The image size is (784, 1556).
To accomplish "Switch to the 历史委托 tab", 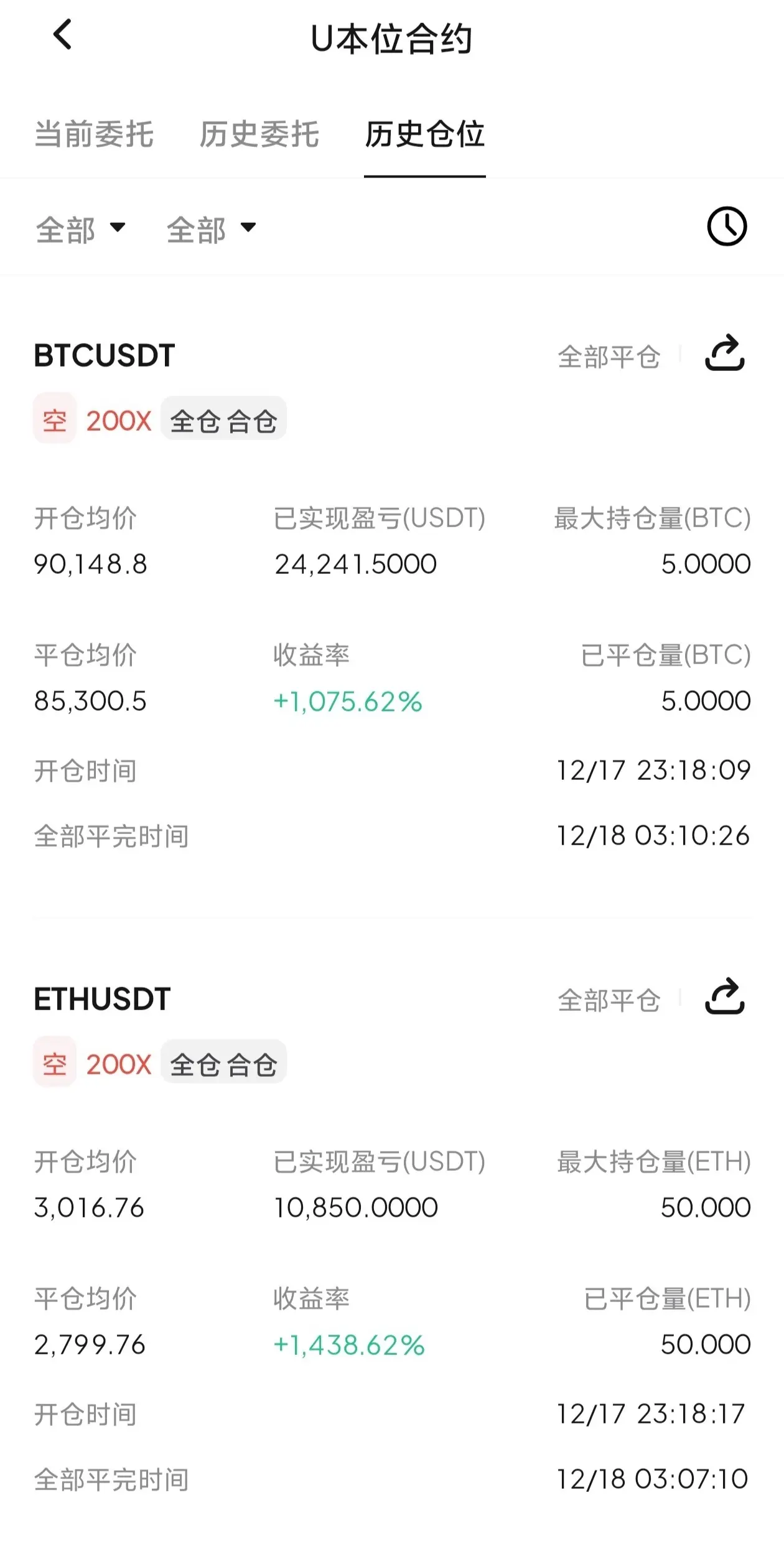I will tap(259, 134).
